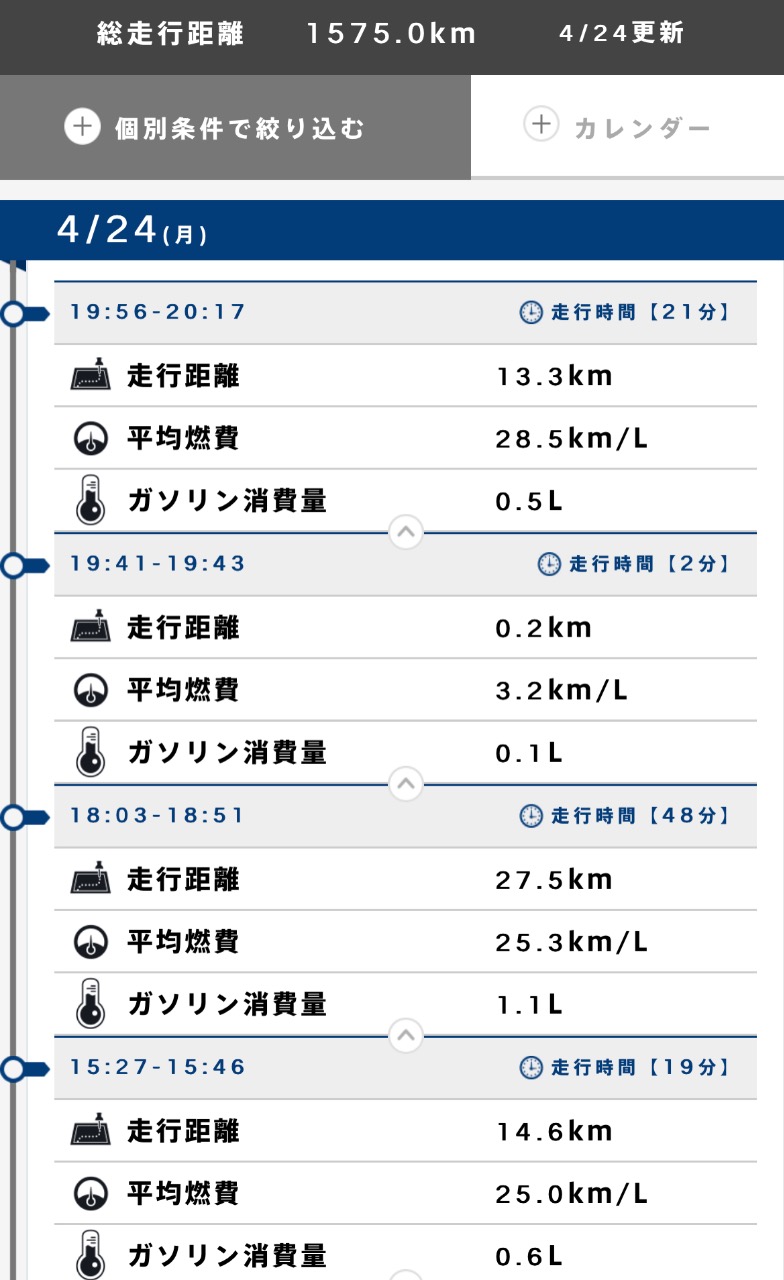
Task: Select the 18:03-18:51 trip header
Action: point(405,817)
